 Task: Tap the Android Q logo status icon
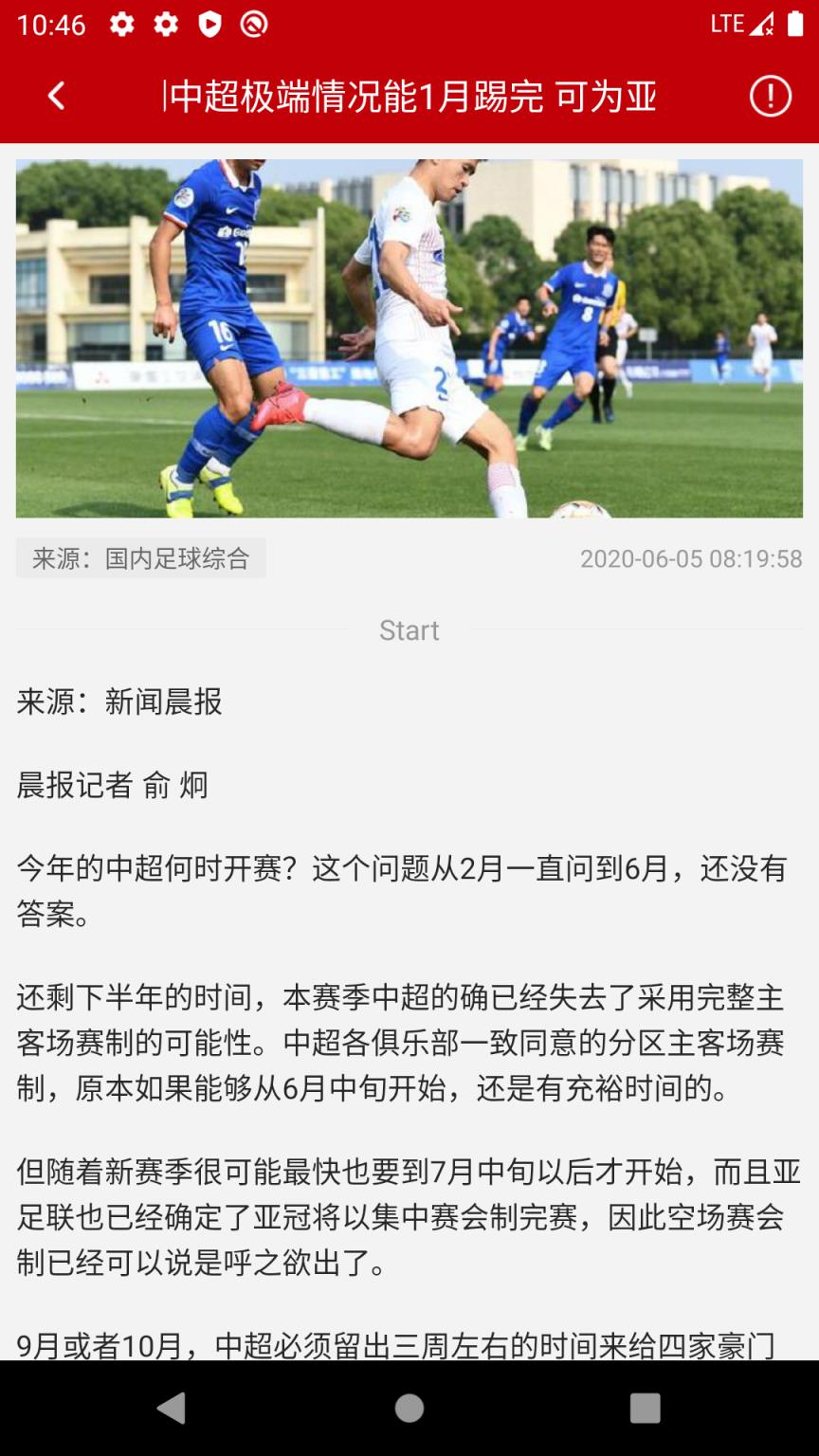pyautogui.click(x=251, y=23)
